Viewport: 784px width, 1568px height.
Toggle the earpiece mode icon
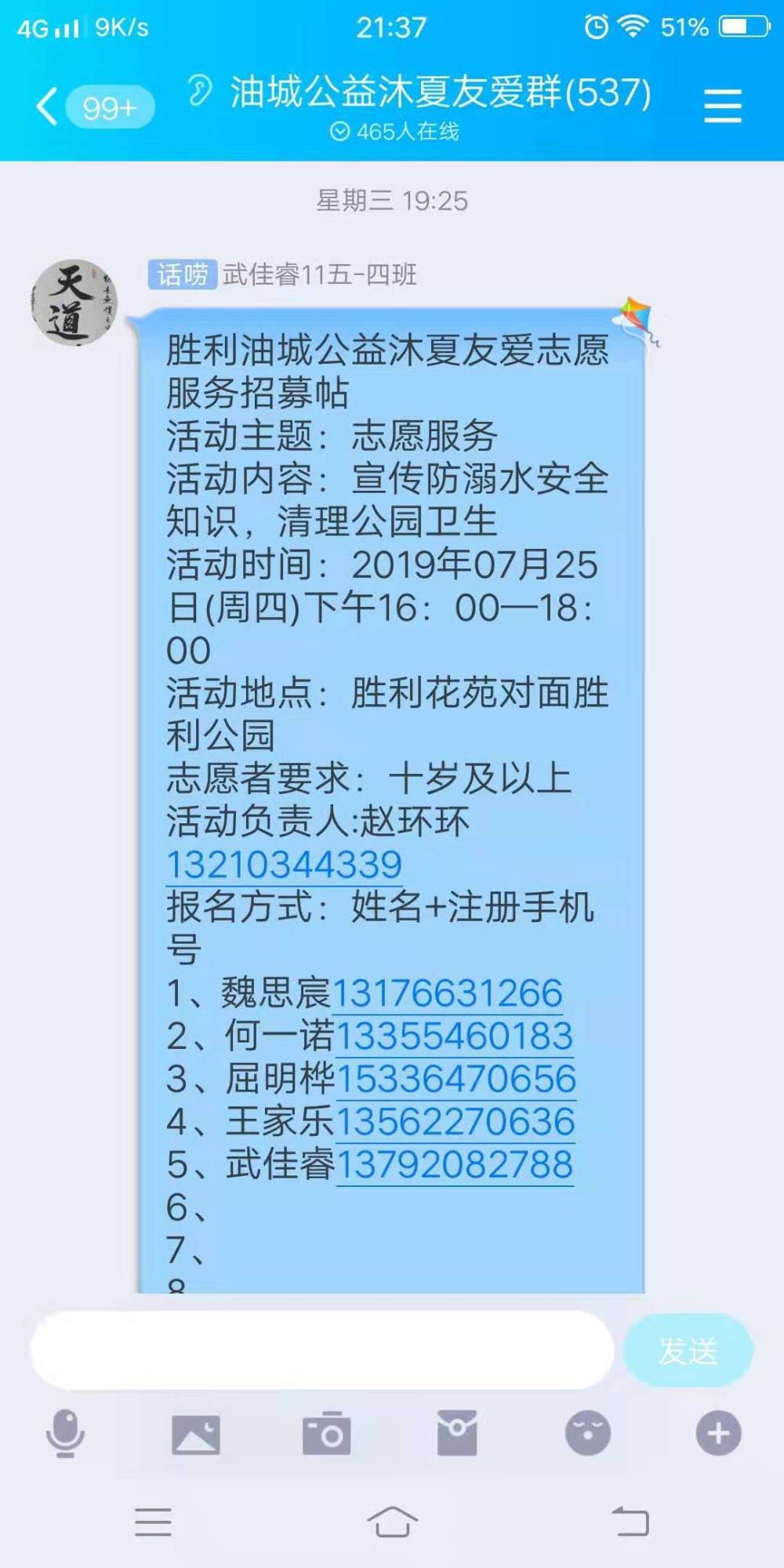[199, 90]
